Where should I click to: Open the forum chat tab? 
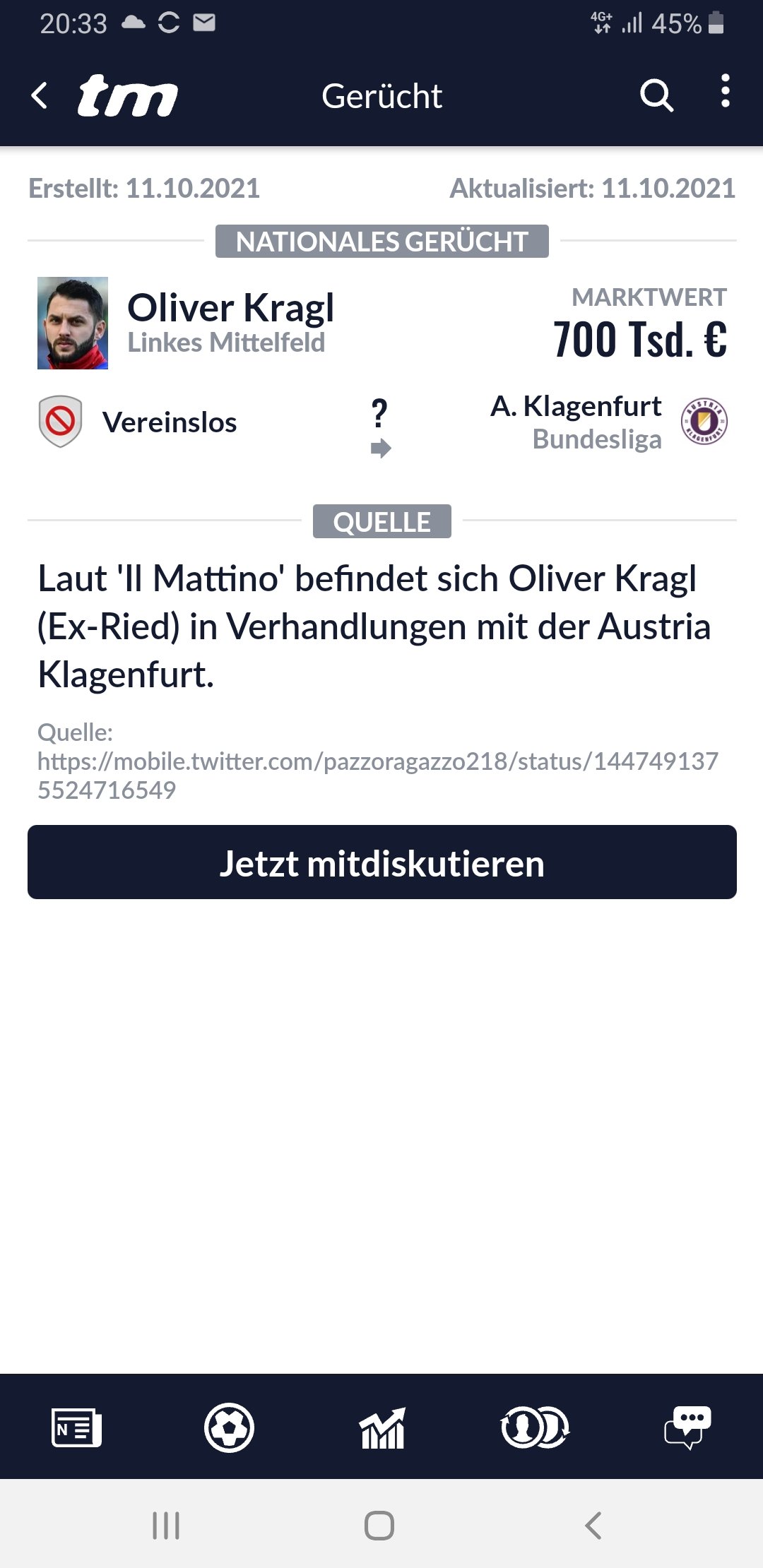(x=687, y=1427)
